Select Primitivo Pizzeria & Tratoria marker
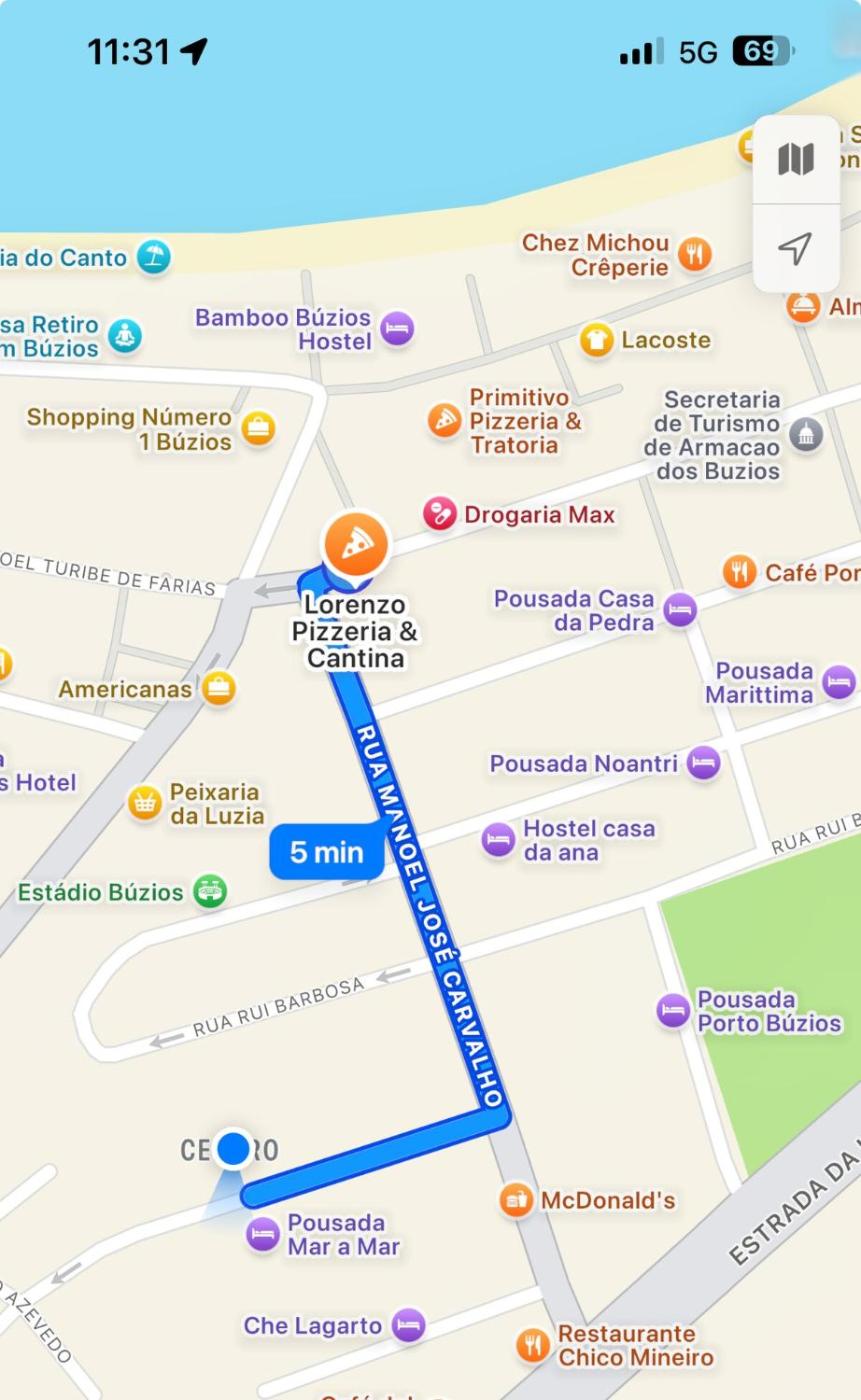Screen dimensions: 861x1400 (445, 420)
